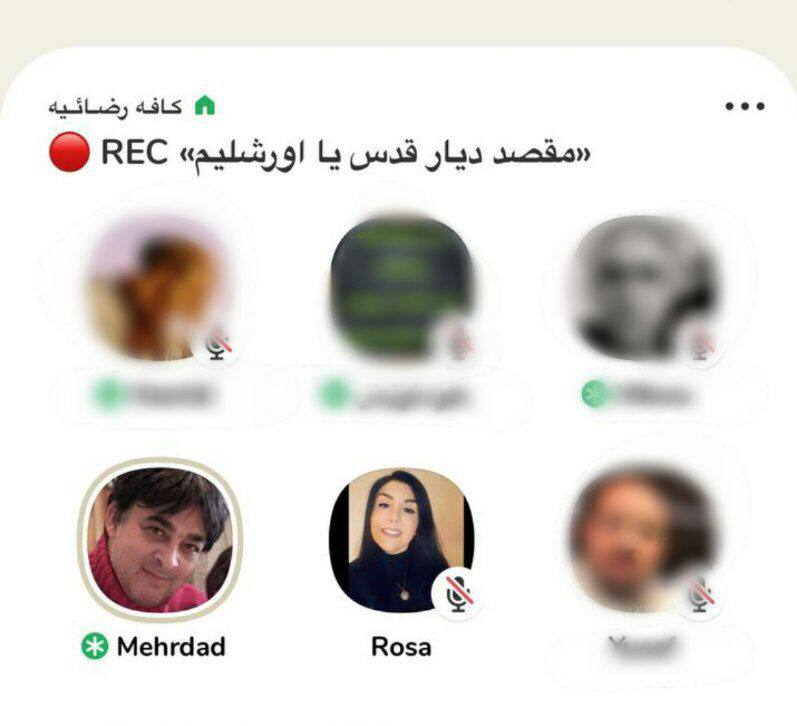Open the room's three-dot overflow menu

[x=744, y=106]
